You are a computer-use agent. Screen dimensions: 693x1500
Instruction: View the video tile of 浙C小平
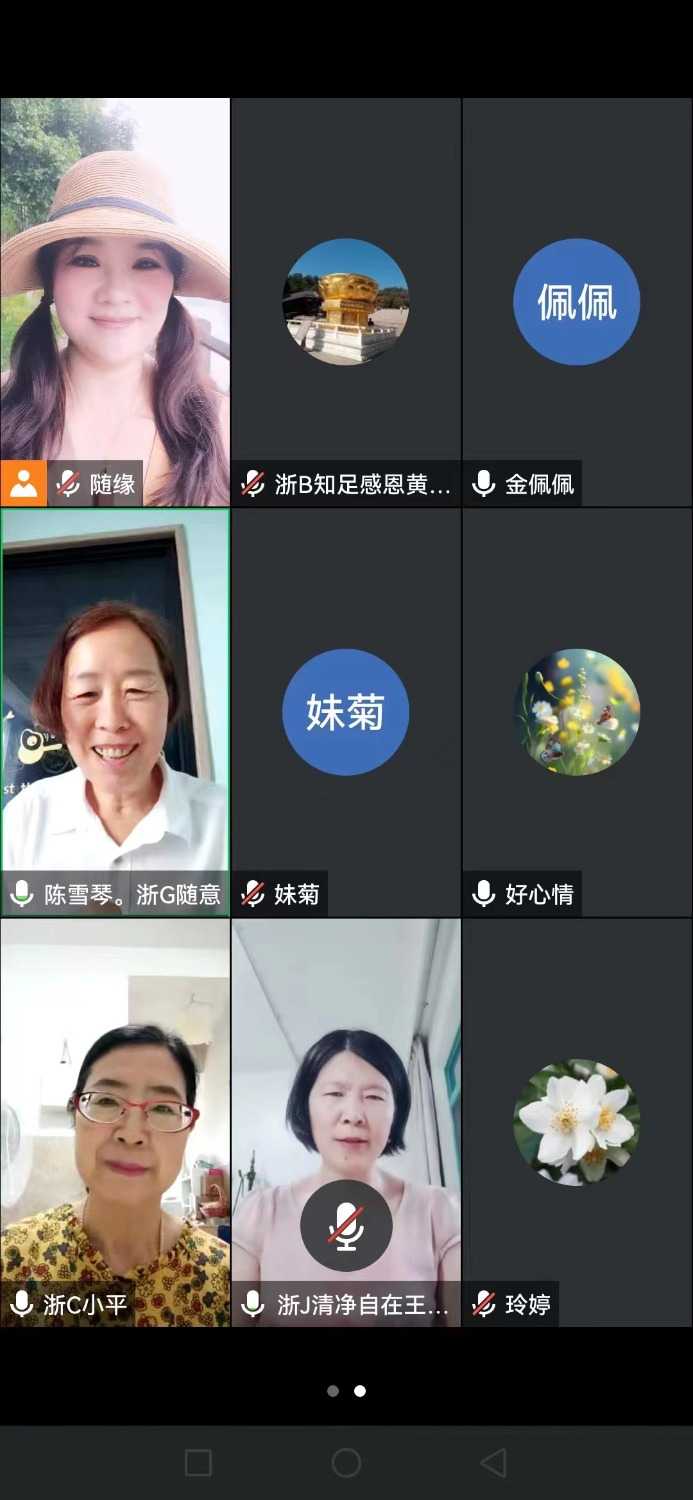point(115,1121)
